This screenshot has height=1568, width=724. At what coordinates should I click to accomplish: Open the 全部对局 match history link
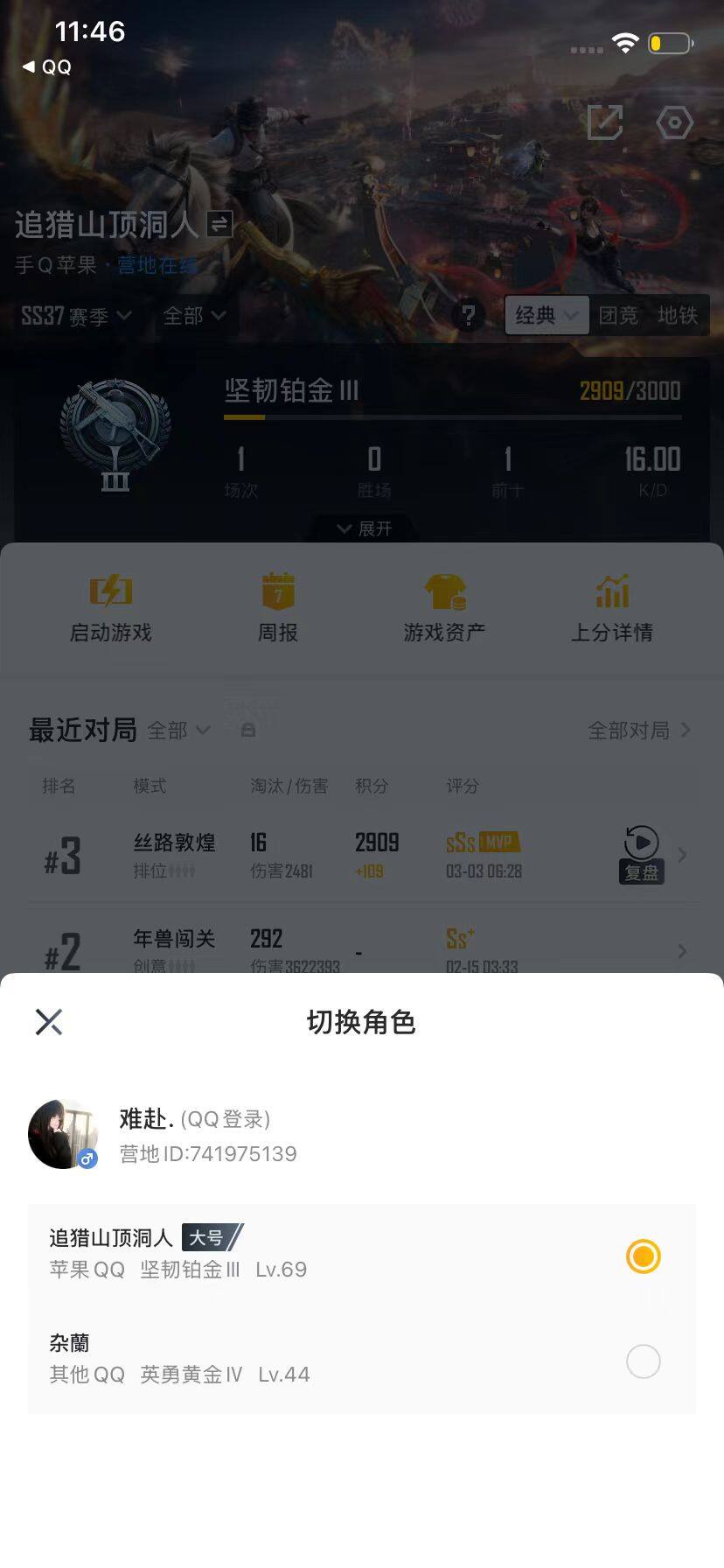[x=630, y=730]
